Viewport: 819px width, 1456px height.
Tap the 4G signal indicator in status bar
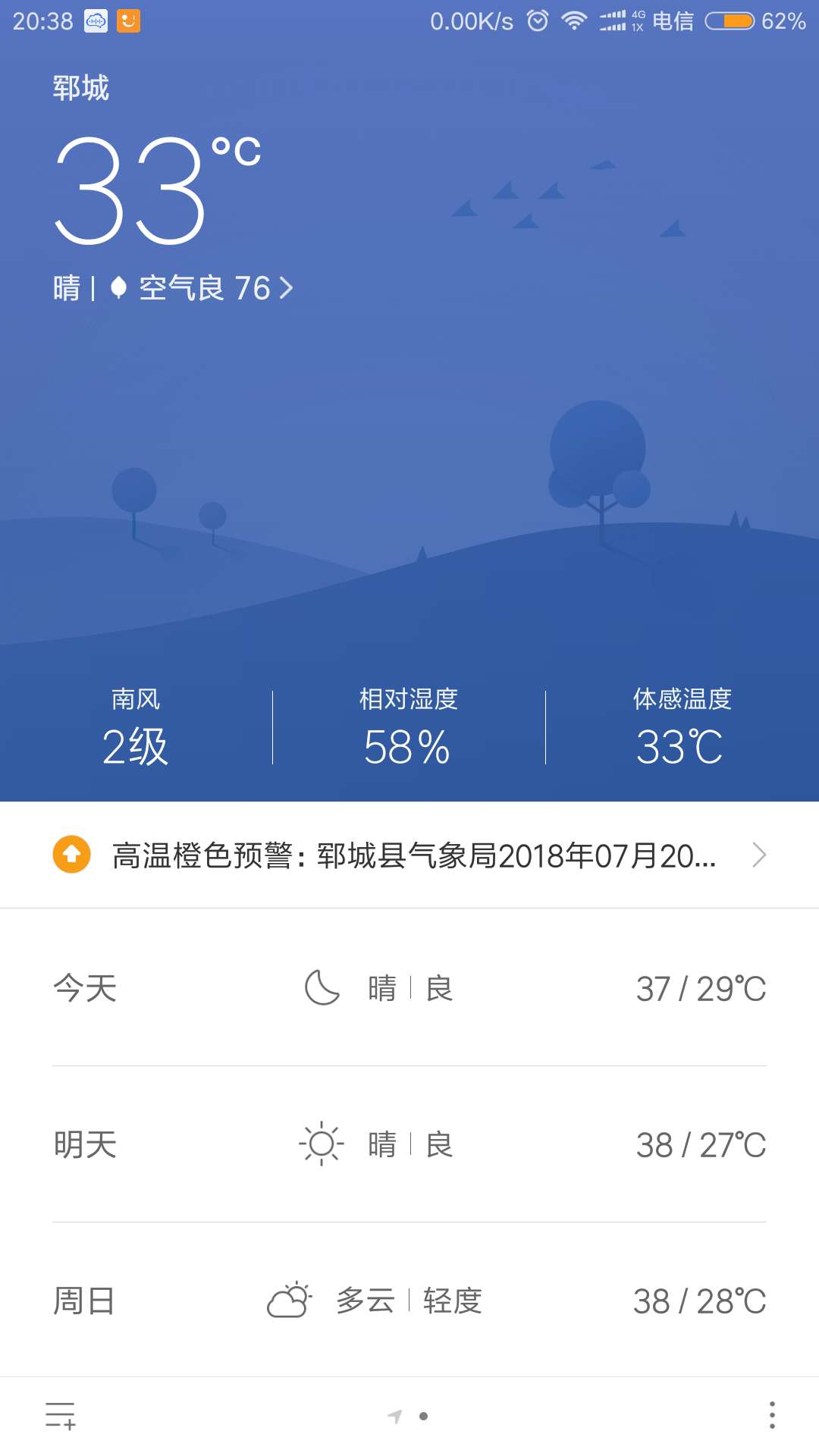[622, 21]
